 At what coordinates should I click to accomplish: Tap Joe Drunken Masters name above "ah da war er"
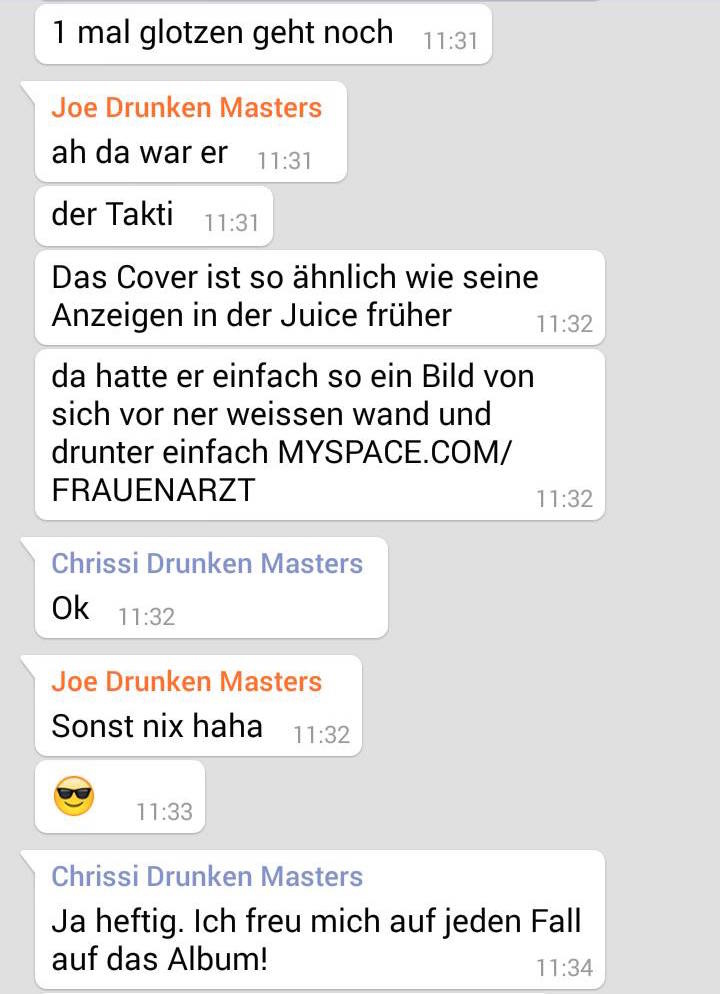point(186,108)
